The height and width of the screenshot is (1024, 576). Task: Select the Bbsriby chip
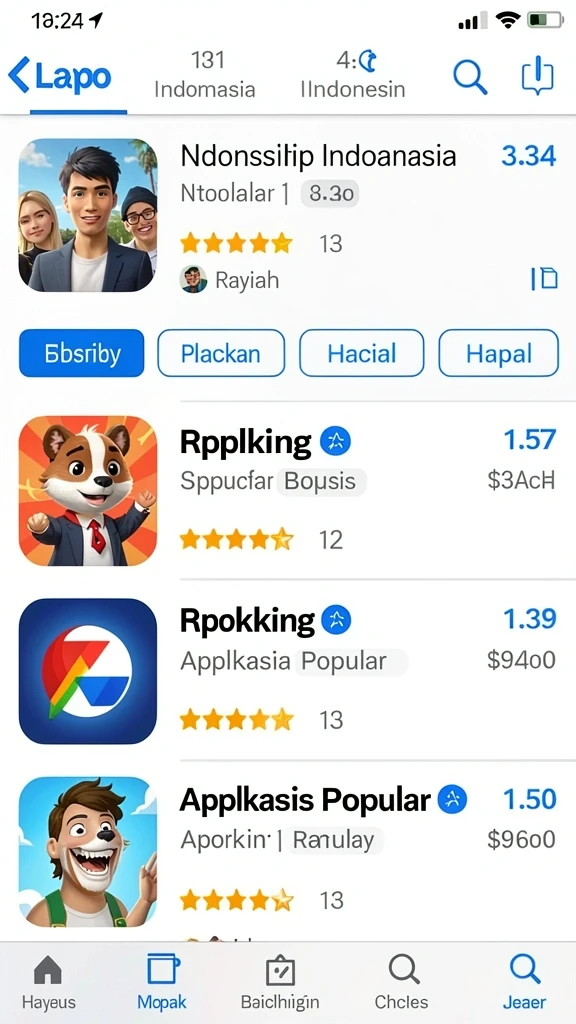coord(82,353)
